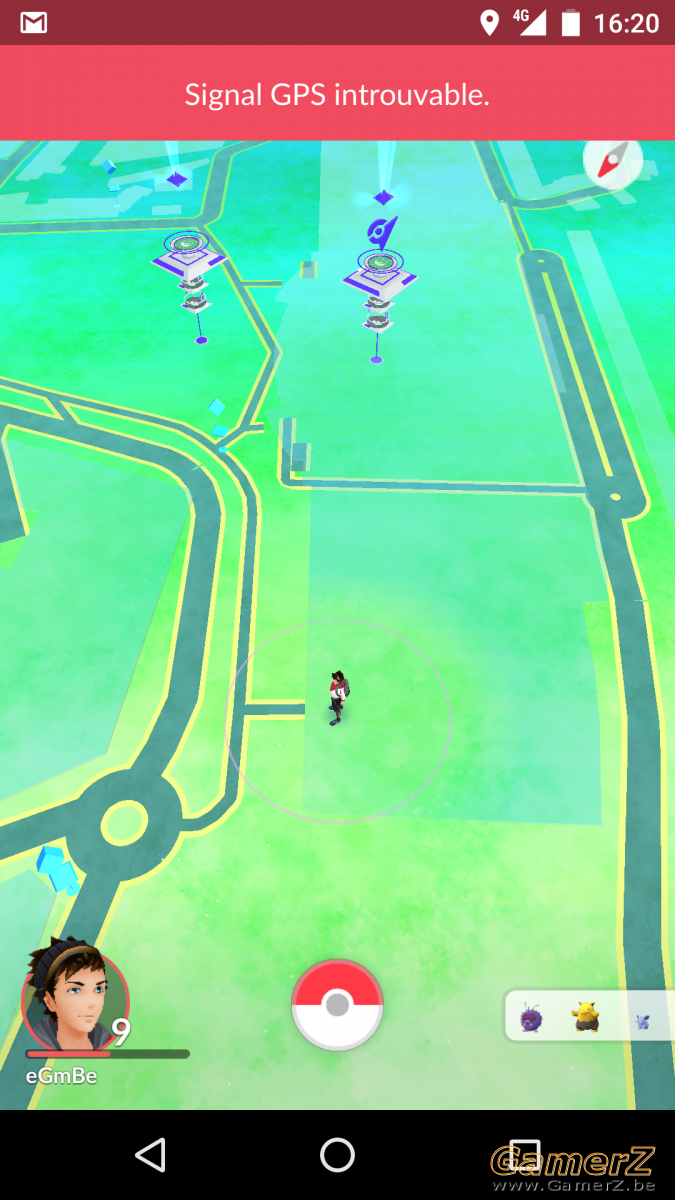Open the Poké Ball main menu
This screenshot has height=1200, width=675.
pos(337,1004)
